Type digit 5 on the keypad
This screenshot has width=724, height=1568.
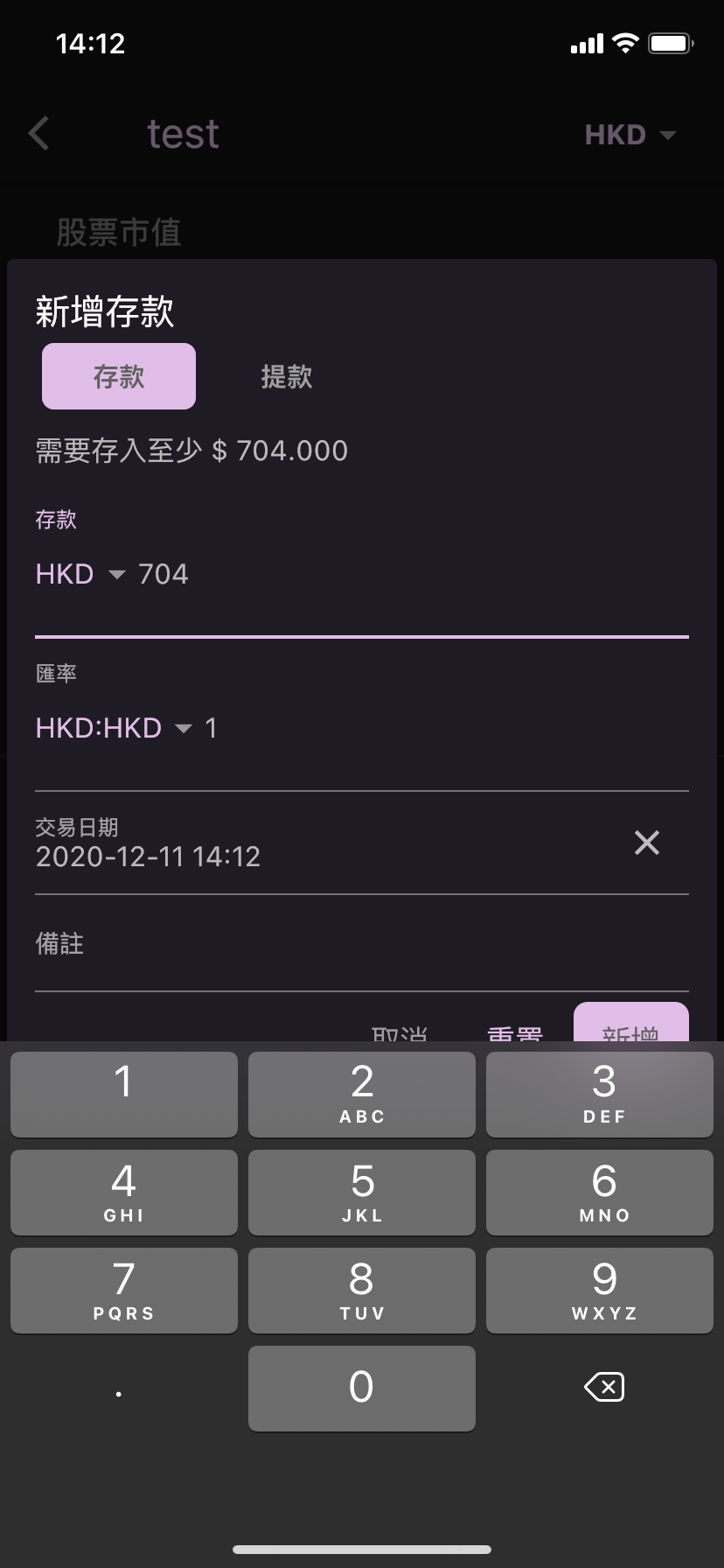(362, 1193)
